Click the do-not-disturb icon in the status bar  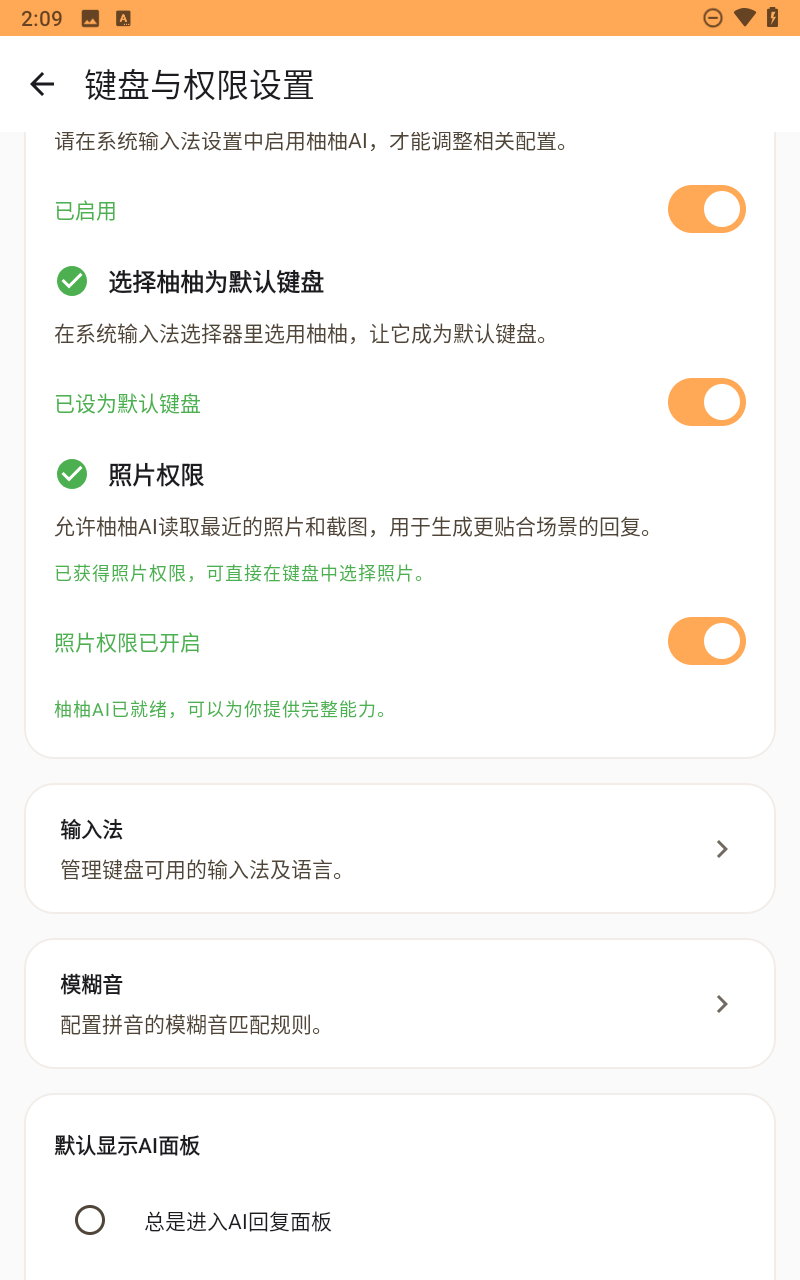[713, 17]
